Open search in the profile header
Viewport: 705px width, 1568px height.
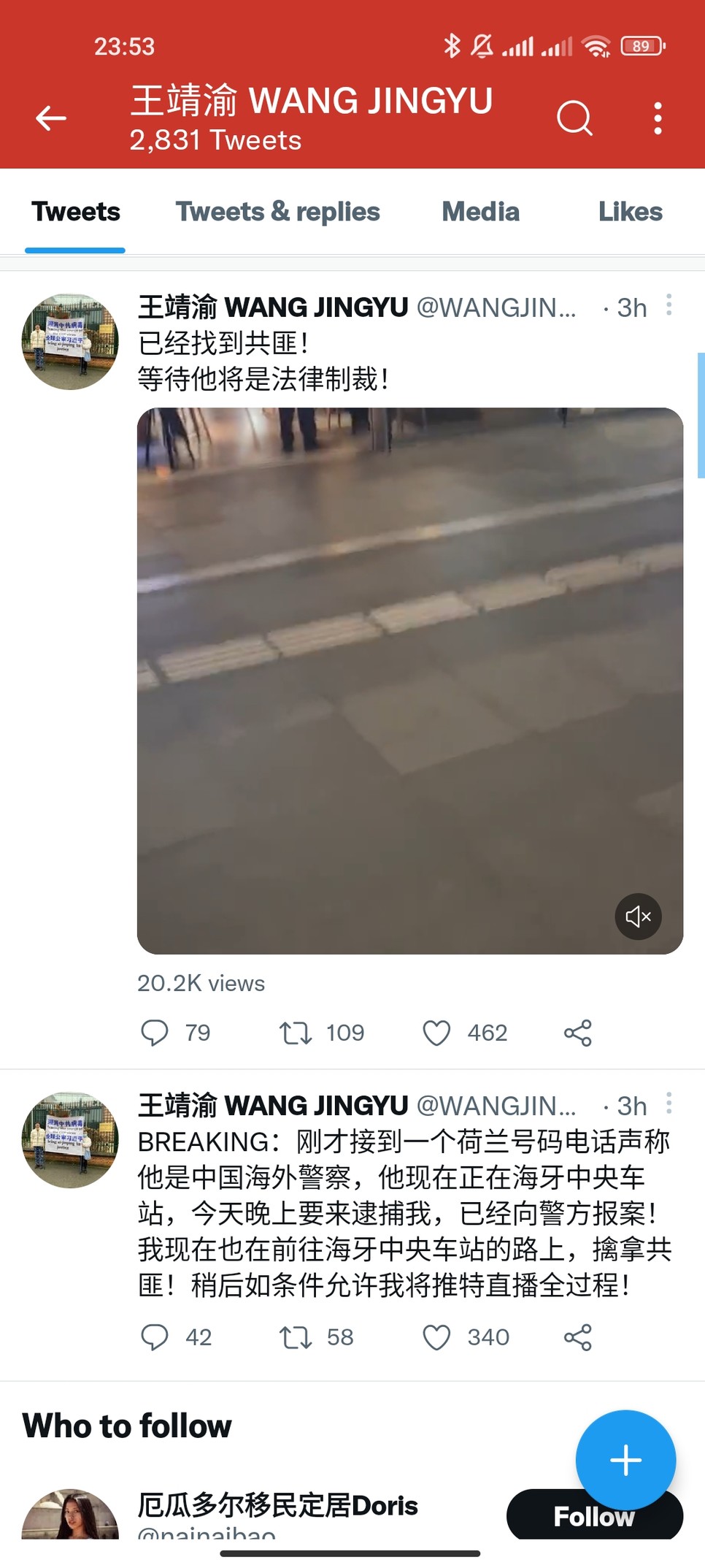coord(574,118)
